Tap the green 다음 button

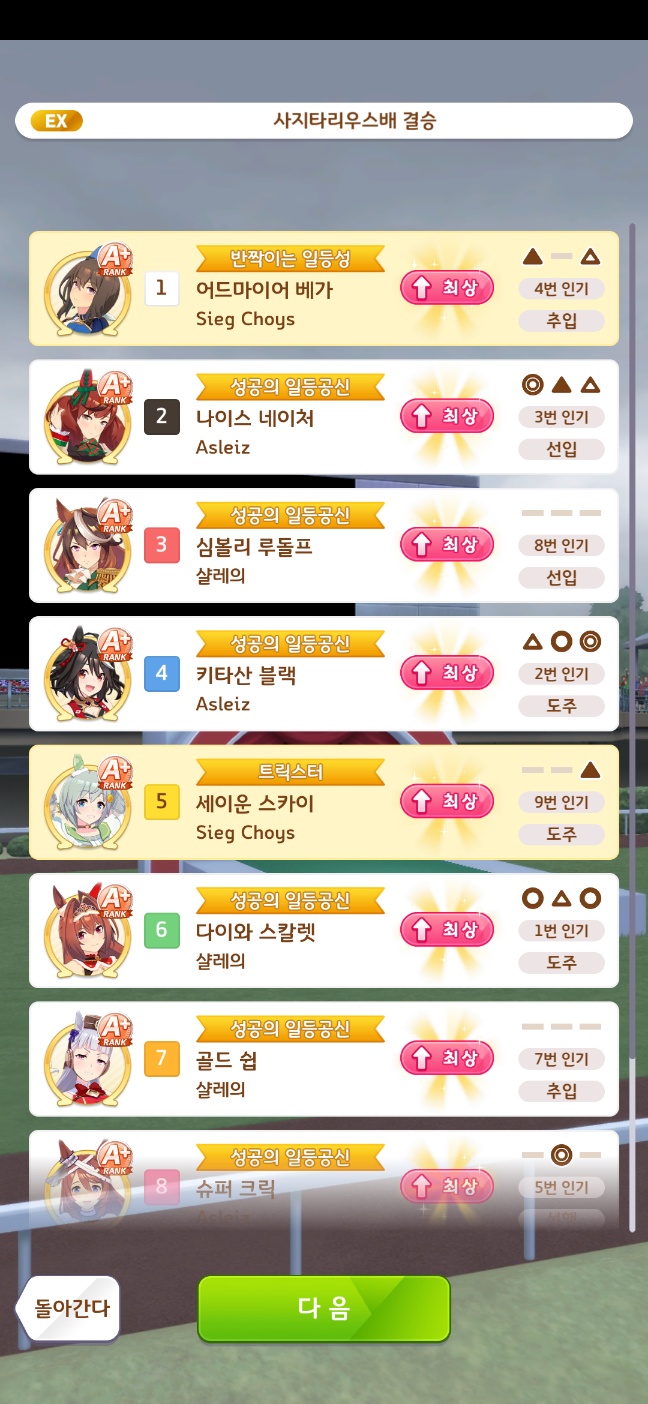click(323, 1308)
